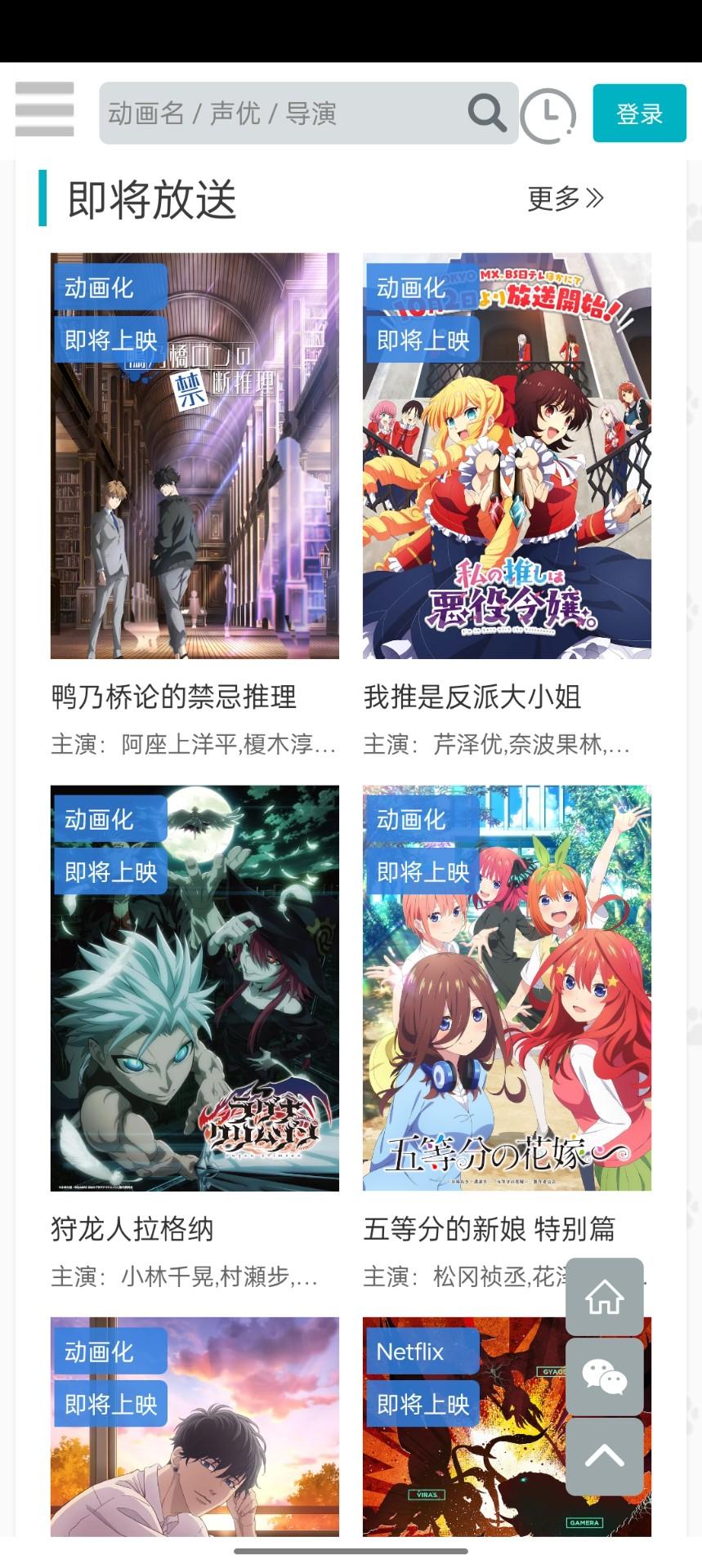Jump back to top of page
Image resolution: width=702 pixels, height=1568 pixels.
(605, 1456)
